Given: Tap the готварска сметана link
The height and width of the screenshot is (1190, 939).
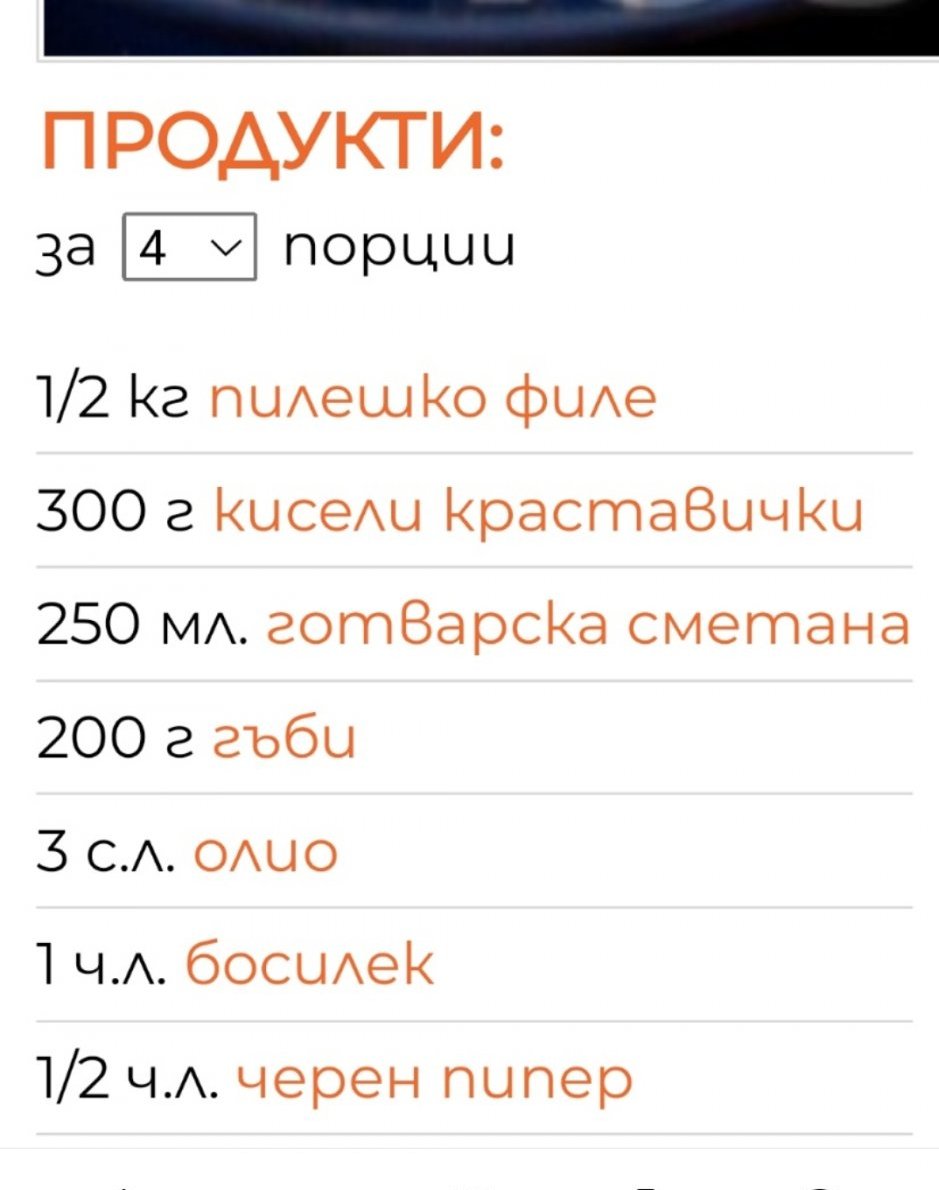Looking at the screenshot, I should [x=588, y=625].
